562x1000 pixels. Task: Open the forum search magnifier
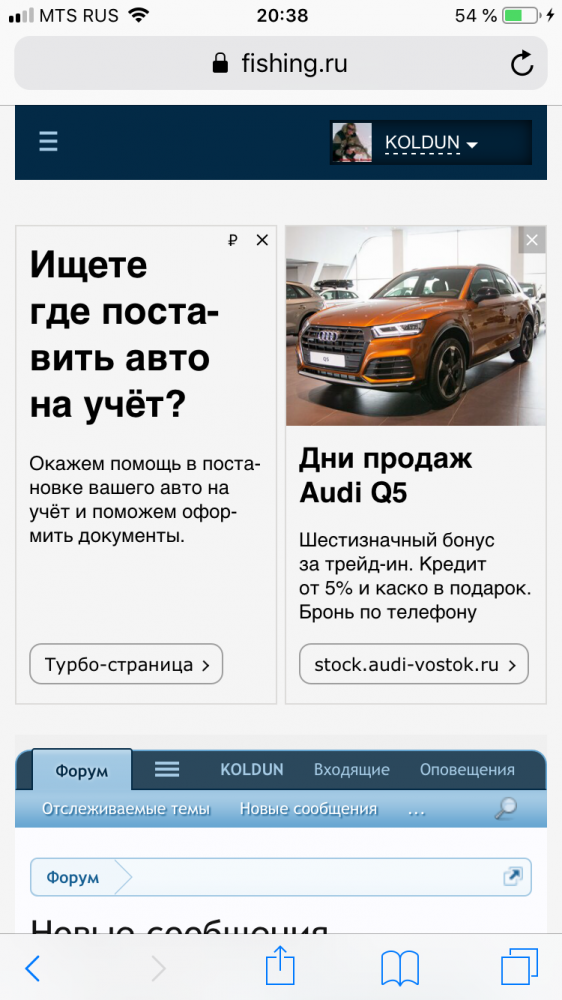click(506, 809)
